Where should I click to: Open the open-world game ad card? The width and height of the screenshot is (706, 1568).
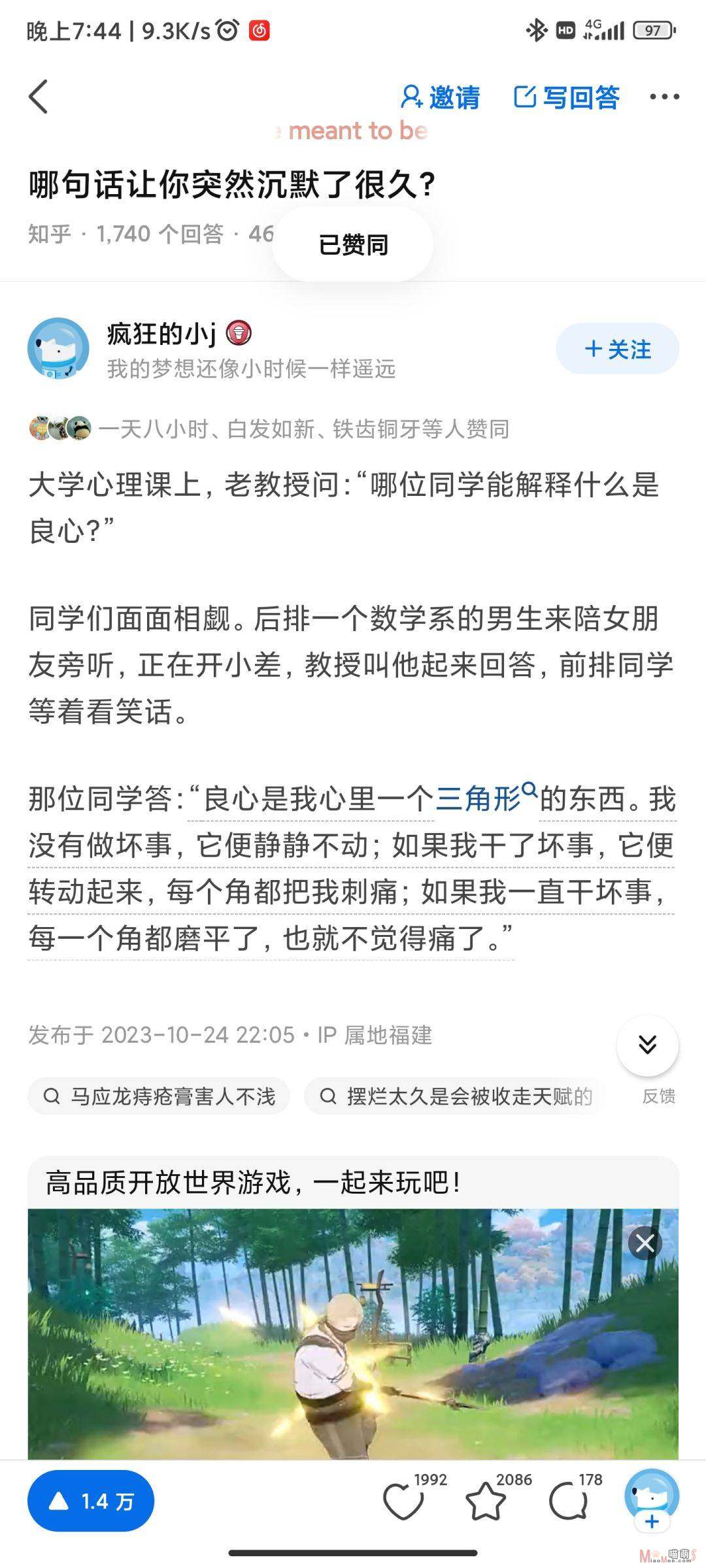(353, 1307)
